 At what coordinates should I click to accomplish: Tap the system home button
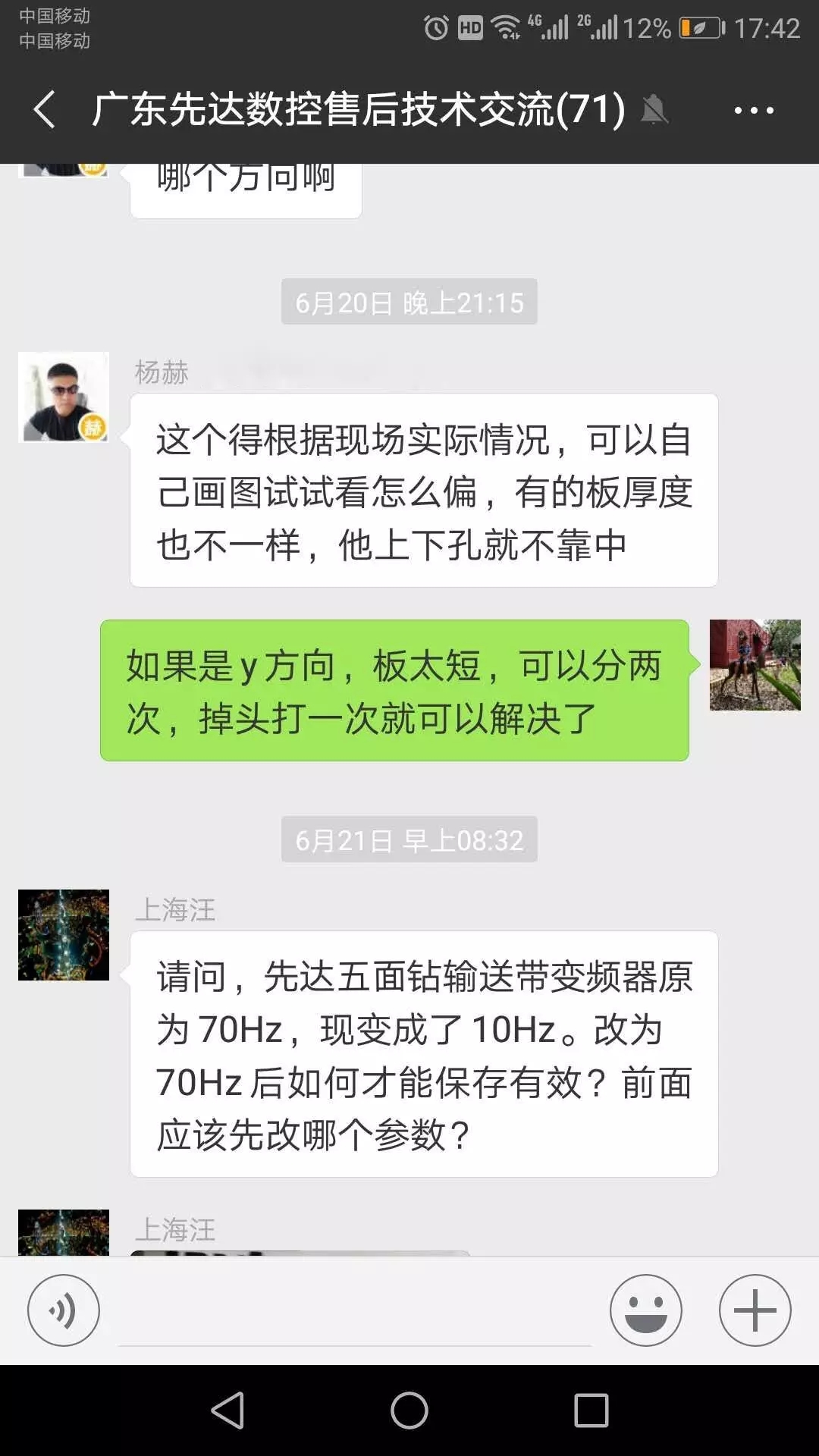(409, 1410)
